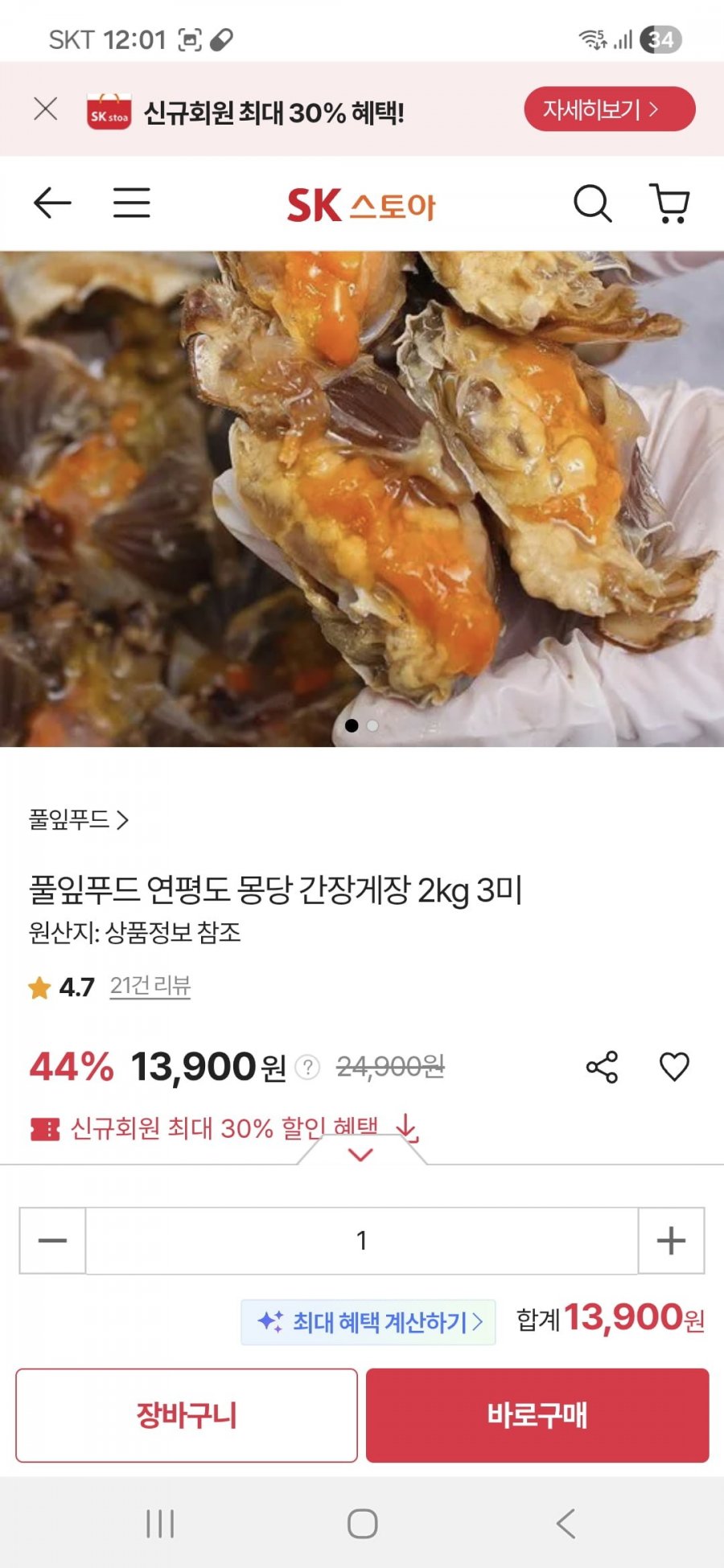Download the 신규회원 최대 30% 할인 coupon

[407, 1127]
